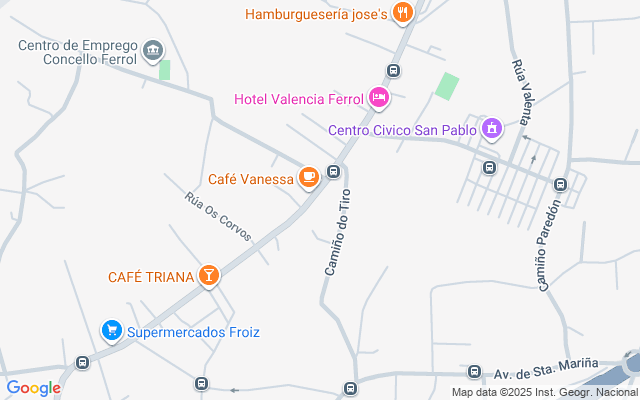Image resolution: width=640 pixels, height=400 pixels.
Task: Open the Centro Civico San Pablo marker
Action: pyautogui.click(x=491, y=128)
